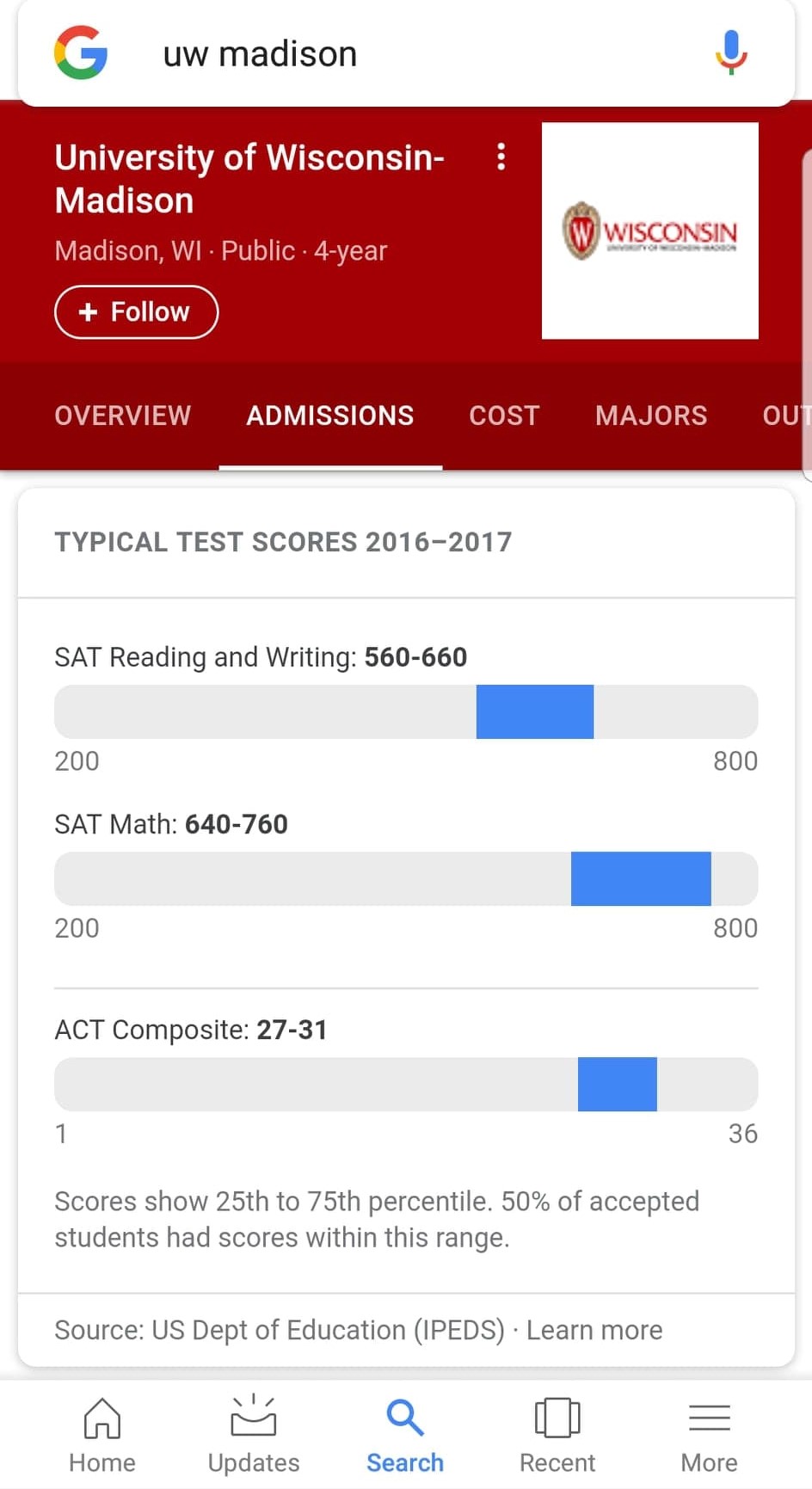Open the search box with uw madison
The width and height of the screenshot is (812, 1489).
click(x=387, y=54)
